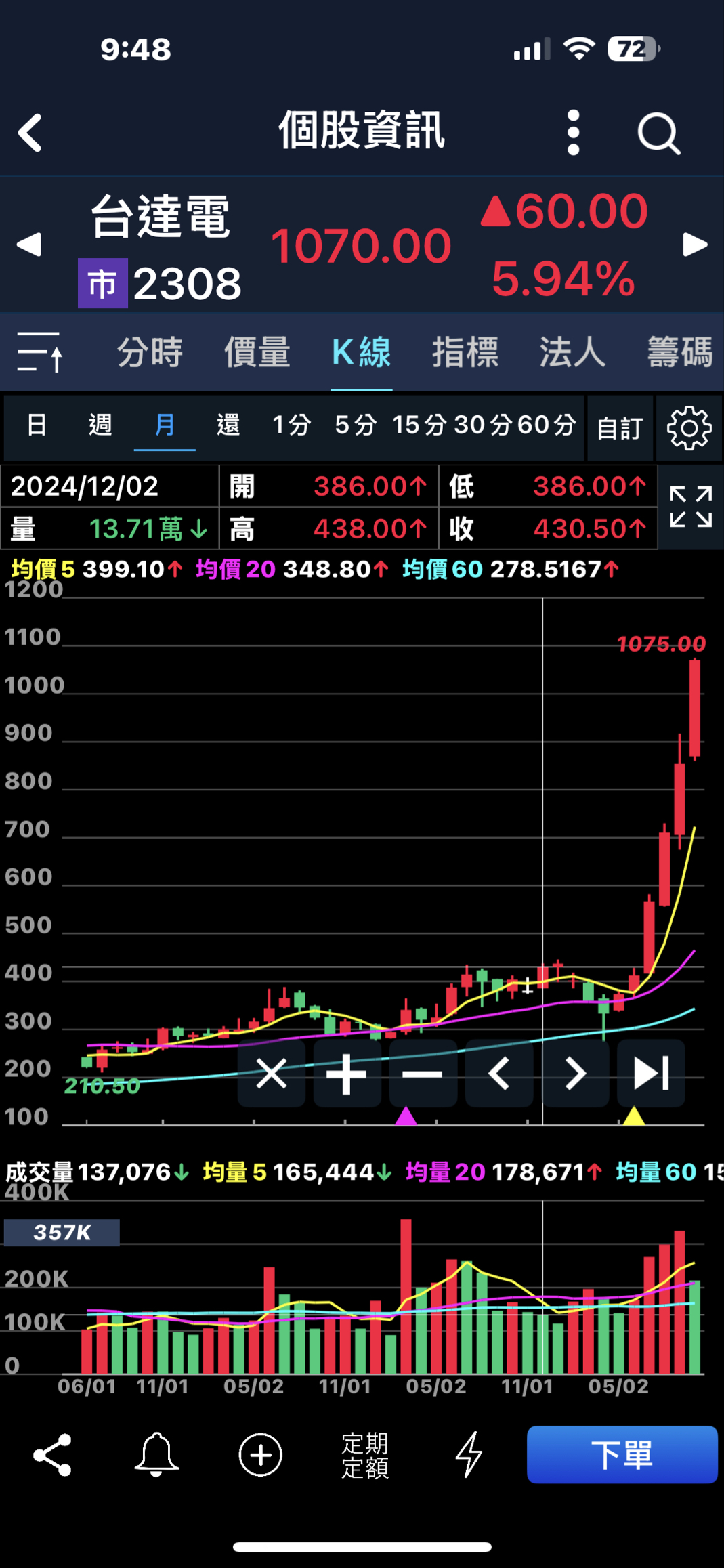Switch to the 分時 tab

pyautogui.click(x=150, y=352)
